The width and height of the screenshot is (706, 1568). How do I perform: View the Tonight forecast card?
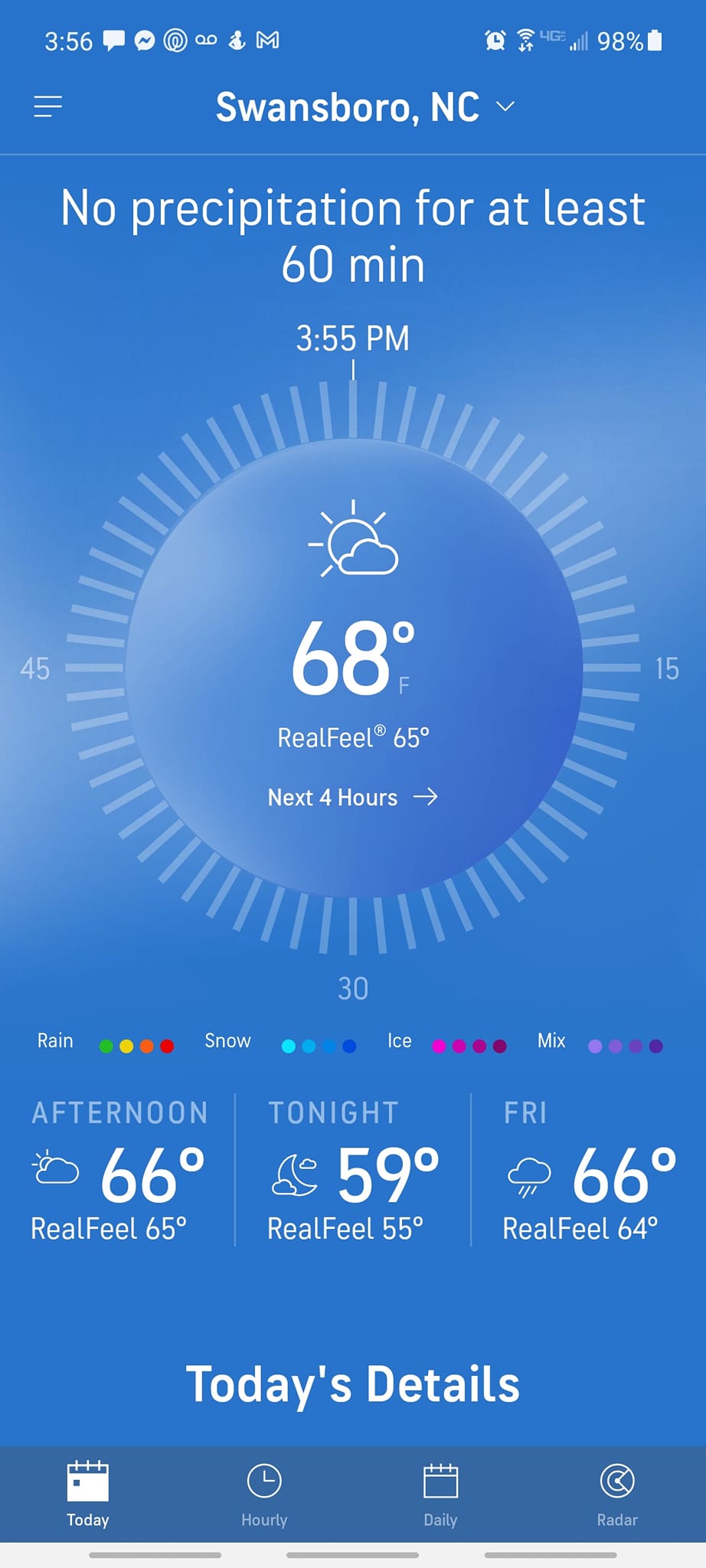[353, 1170]
